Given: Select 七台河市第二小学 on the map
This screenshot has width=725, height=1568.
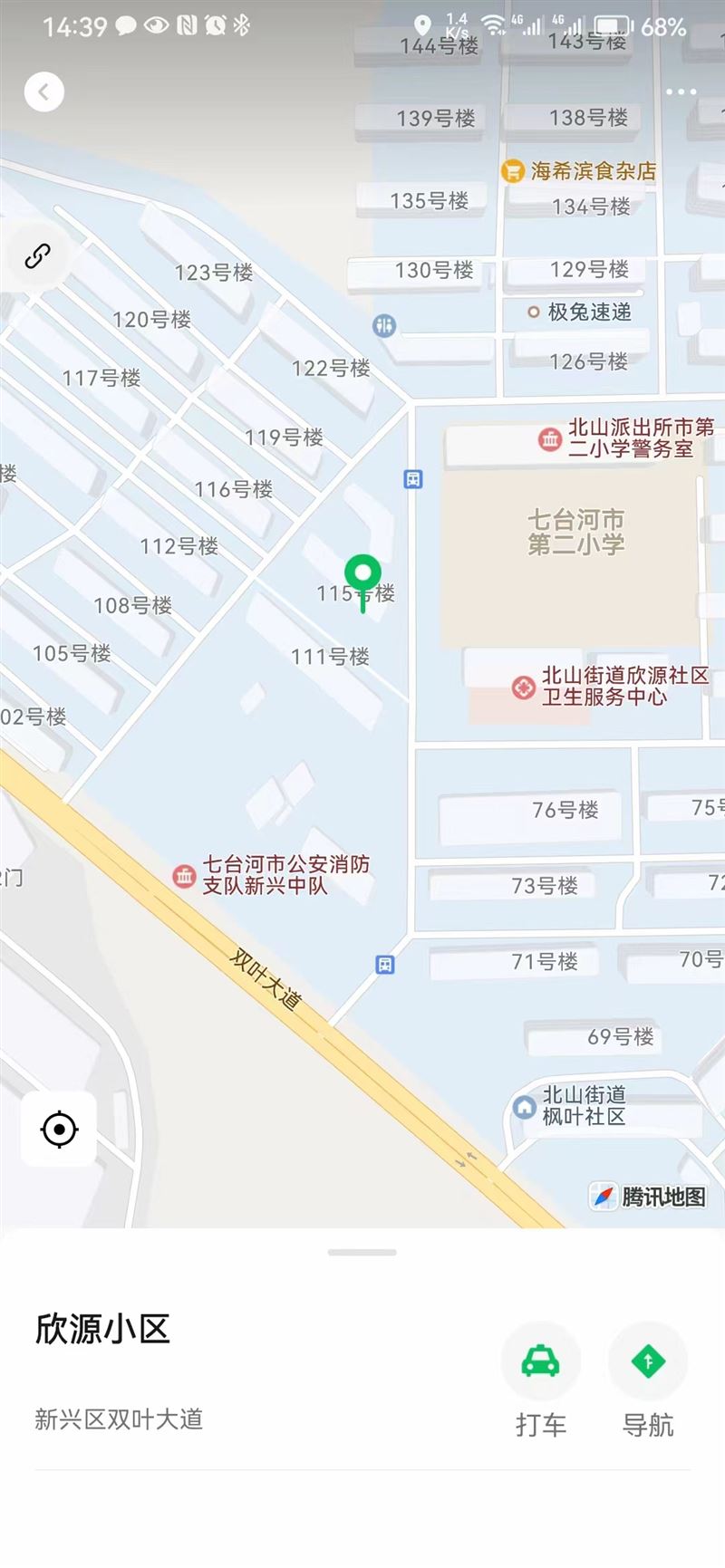Looking at the screenshot, I should [576, 532].
